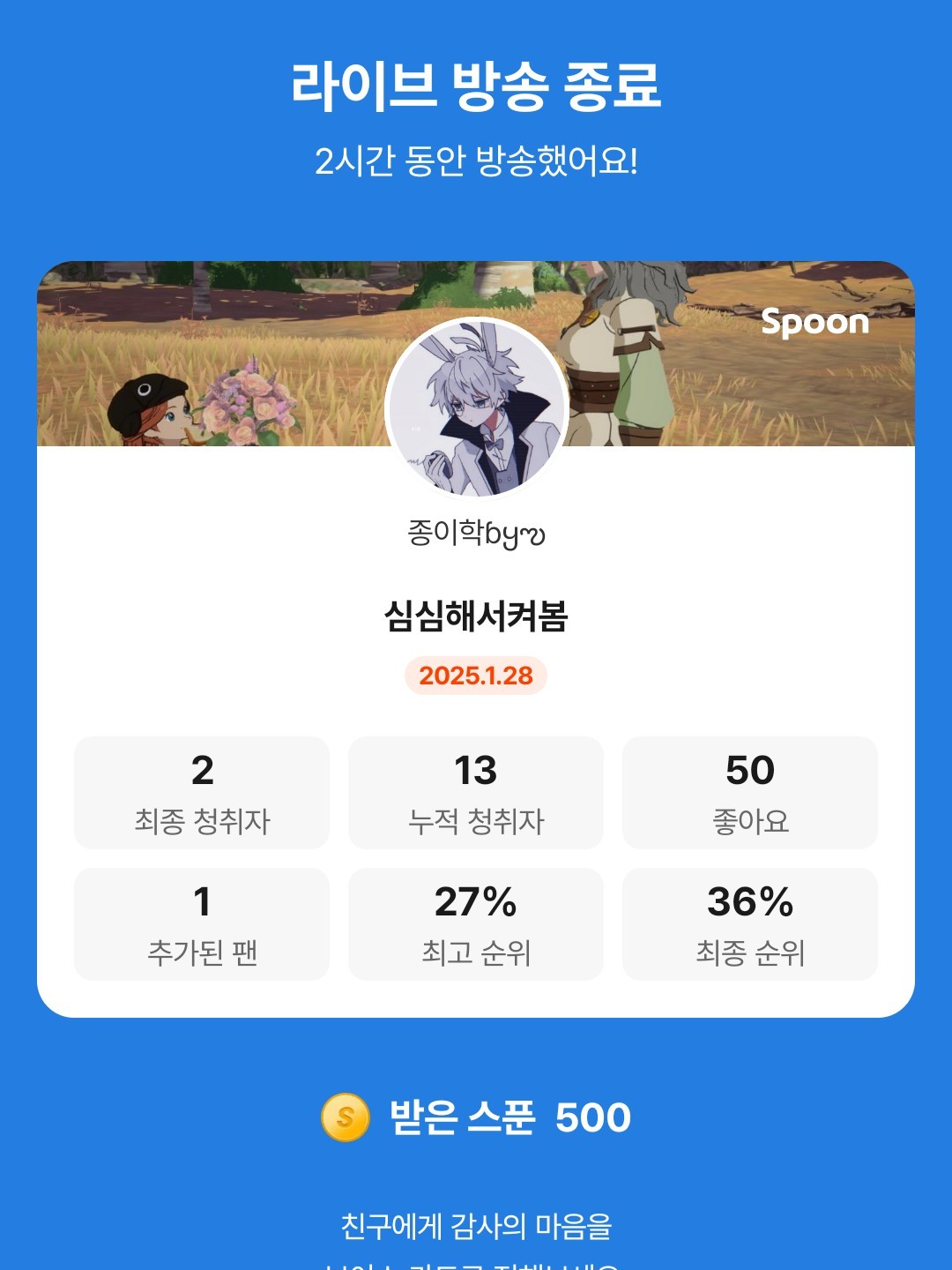Open the host's profile picture
Screen dimensions: 952x1270
476,407
